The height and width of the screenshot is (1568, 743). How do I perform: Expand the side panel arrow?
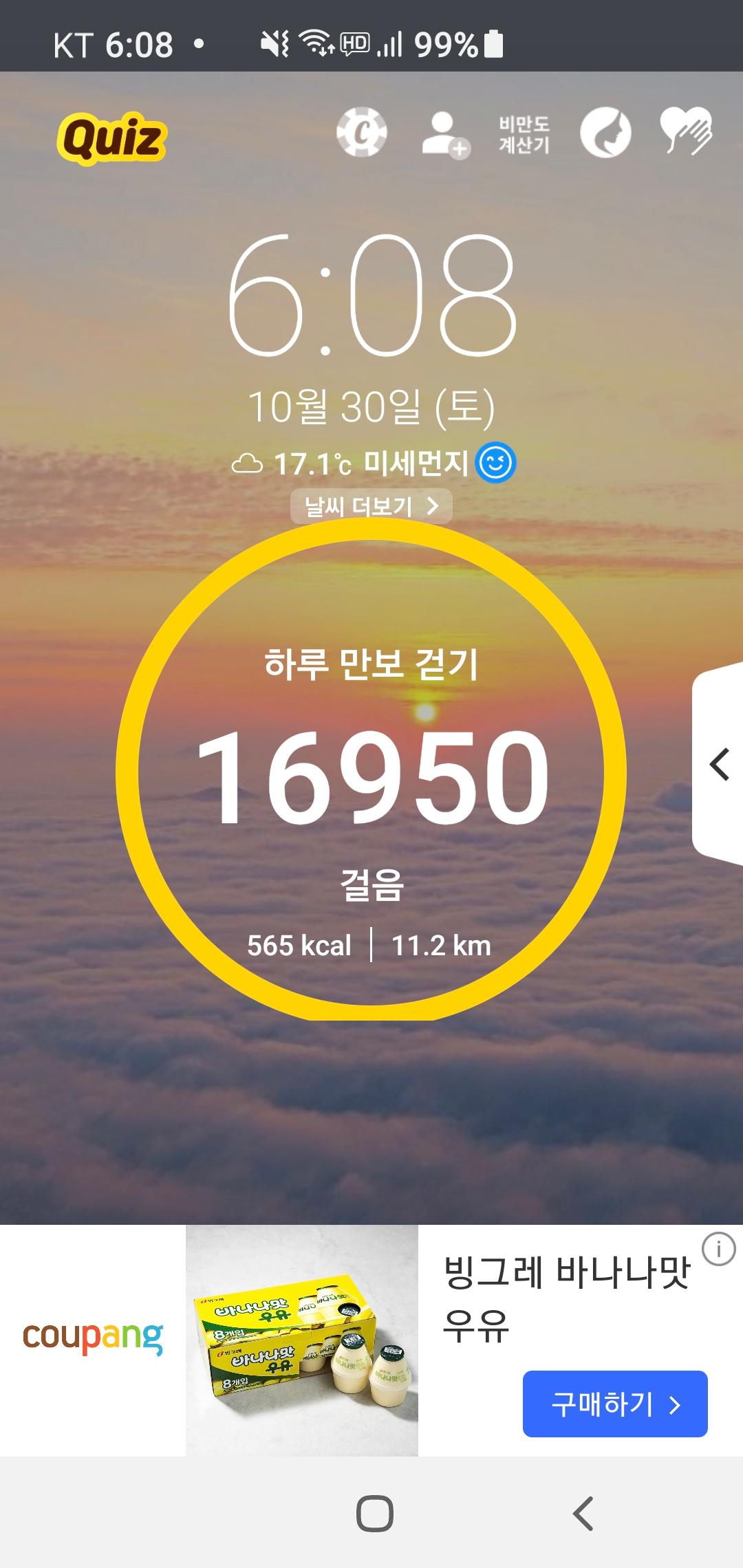(720, 765)
